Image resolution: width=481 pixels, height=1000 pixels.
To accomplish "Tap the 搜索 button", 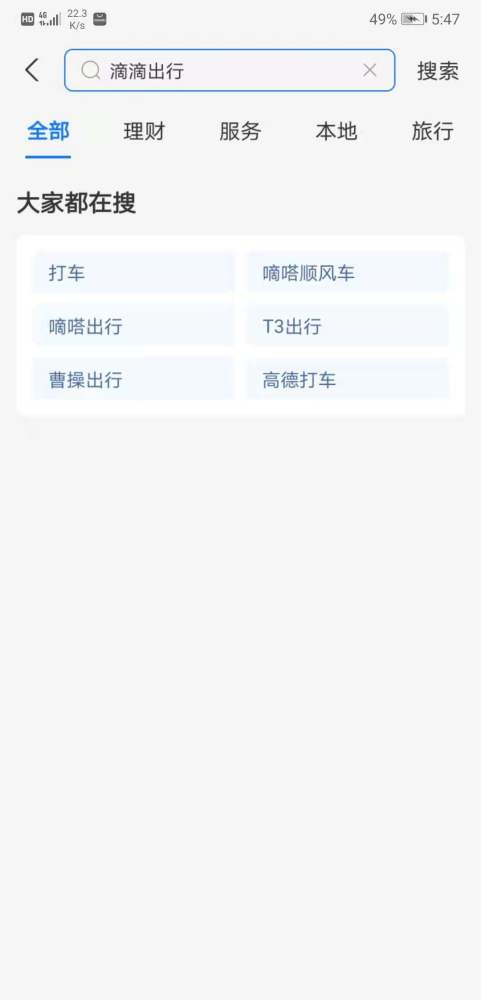I will pyautogui.click(x=438, y=71).
